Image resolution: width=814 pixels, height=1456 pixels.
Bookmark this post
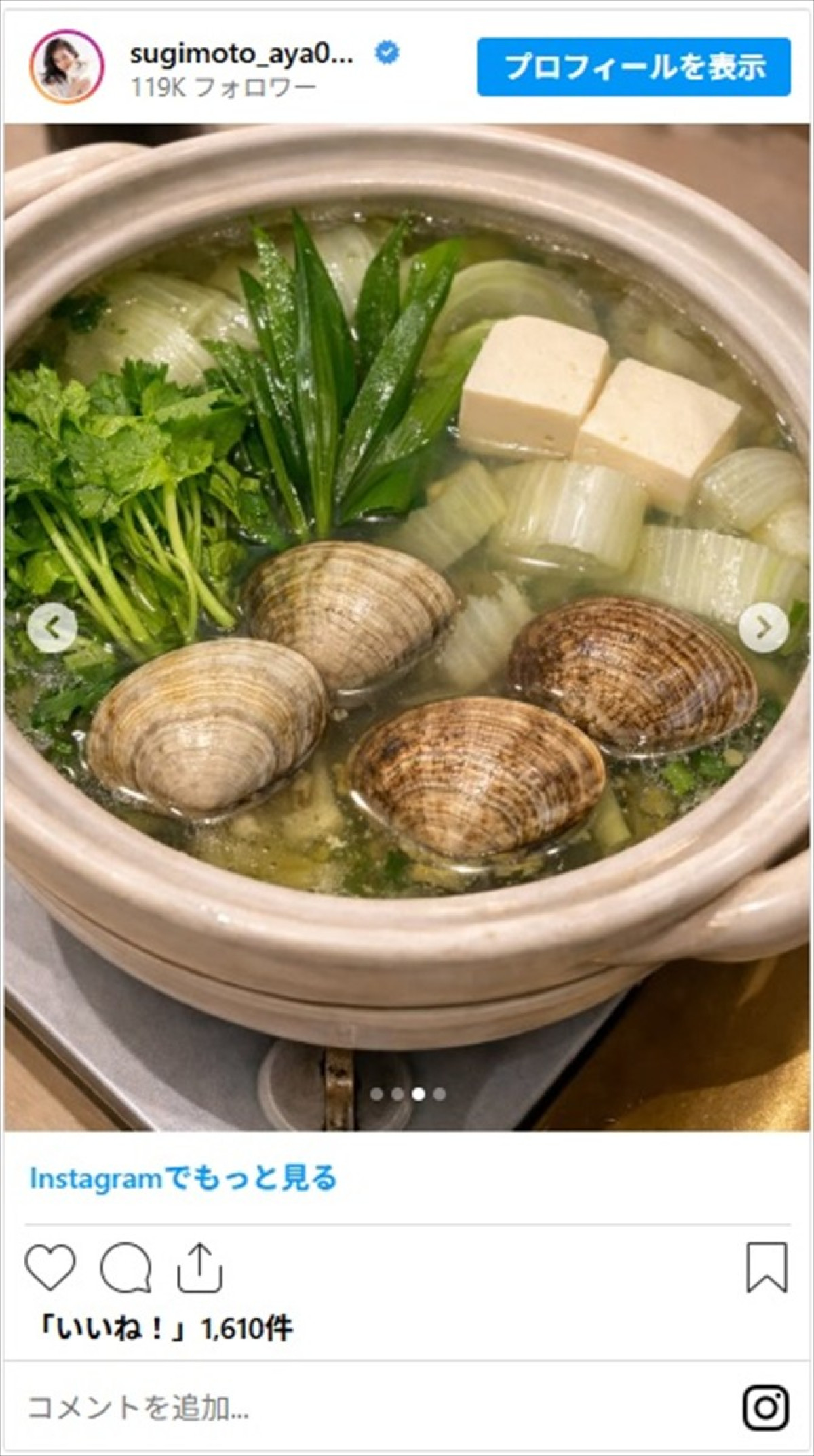coord(767,1267)
